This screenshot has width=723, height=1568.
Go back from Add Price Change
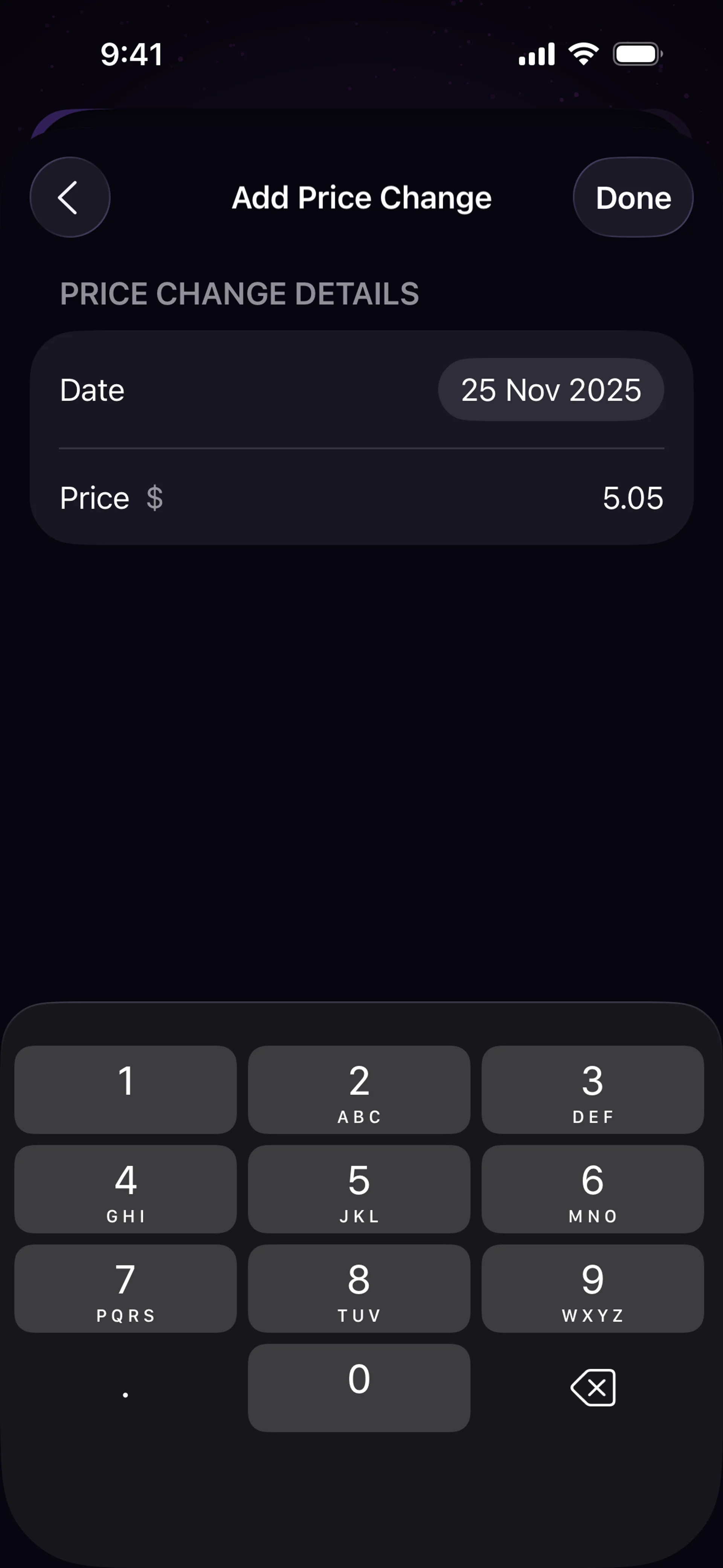(x=69, y=197)
